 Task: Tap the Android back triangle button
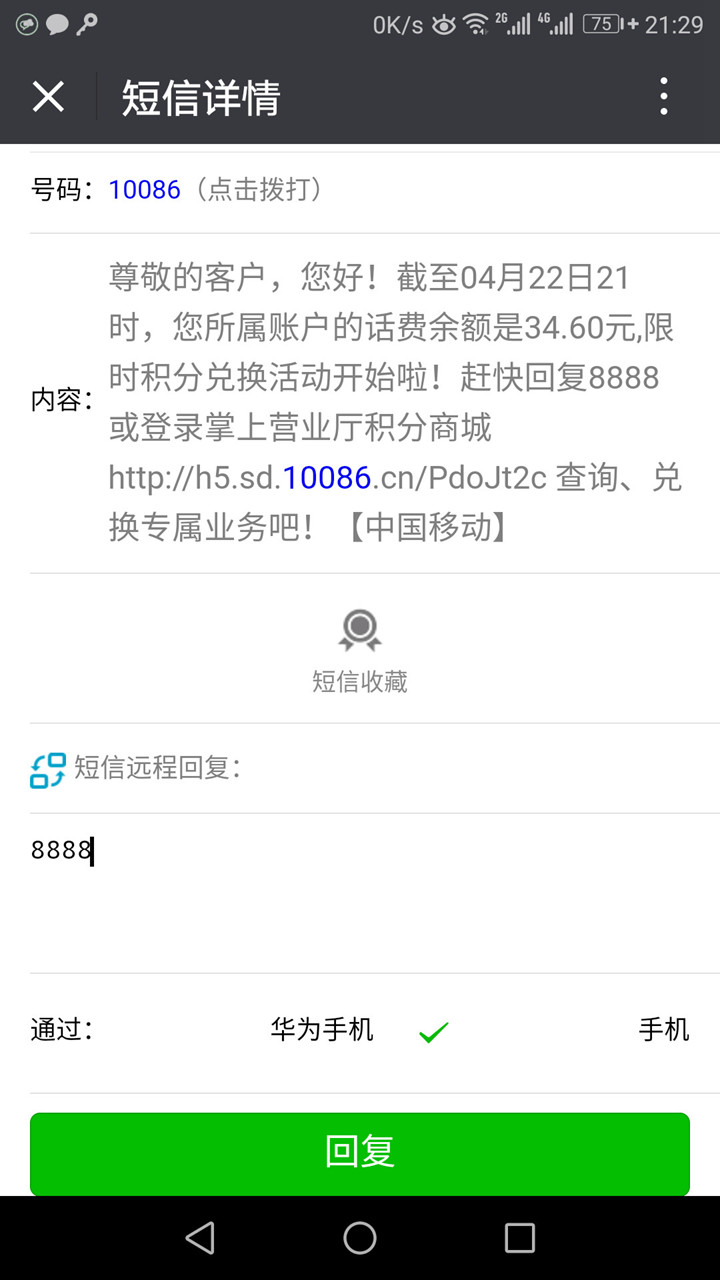(200, 1237)
